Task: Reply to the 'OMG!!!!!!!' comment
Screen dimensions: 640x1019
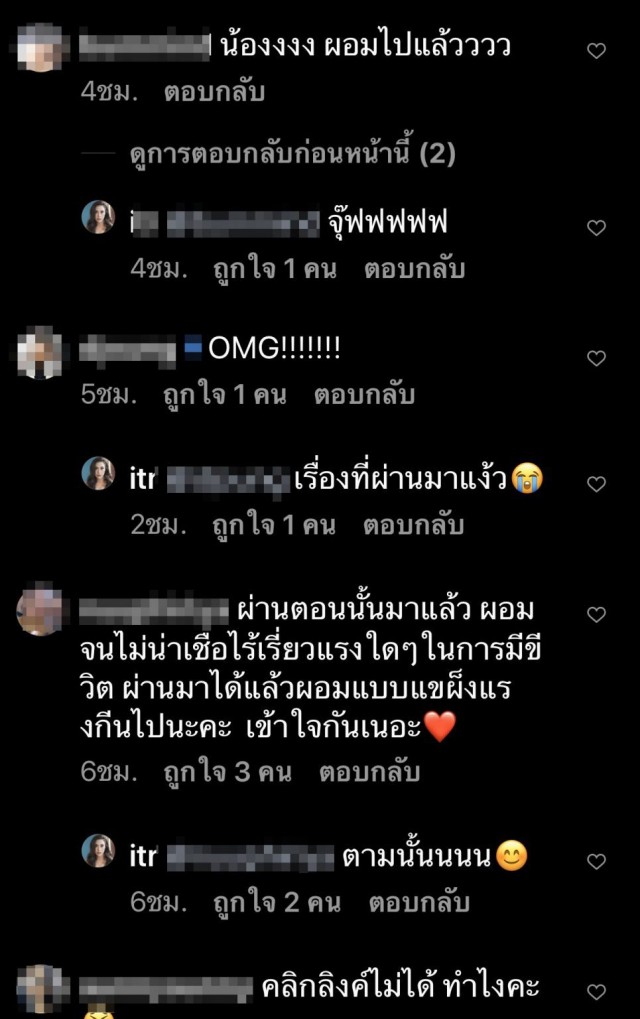Action: coord(364,395)
